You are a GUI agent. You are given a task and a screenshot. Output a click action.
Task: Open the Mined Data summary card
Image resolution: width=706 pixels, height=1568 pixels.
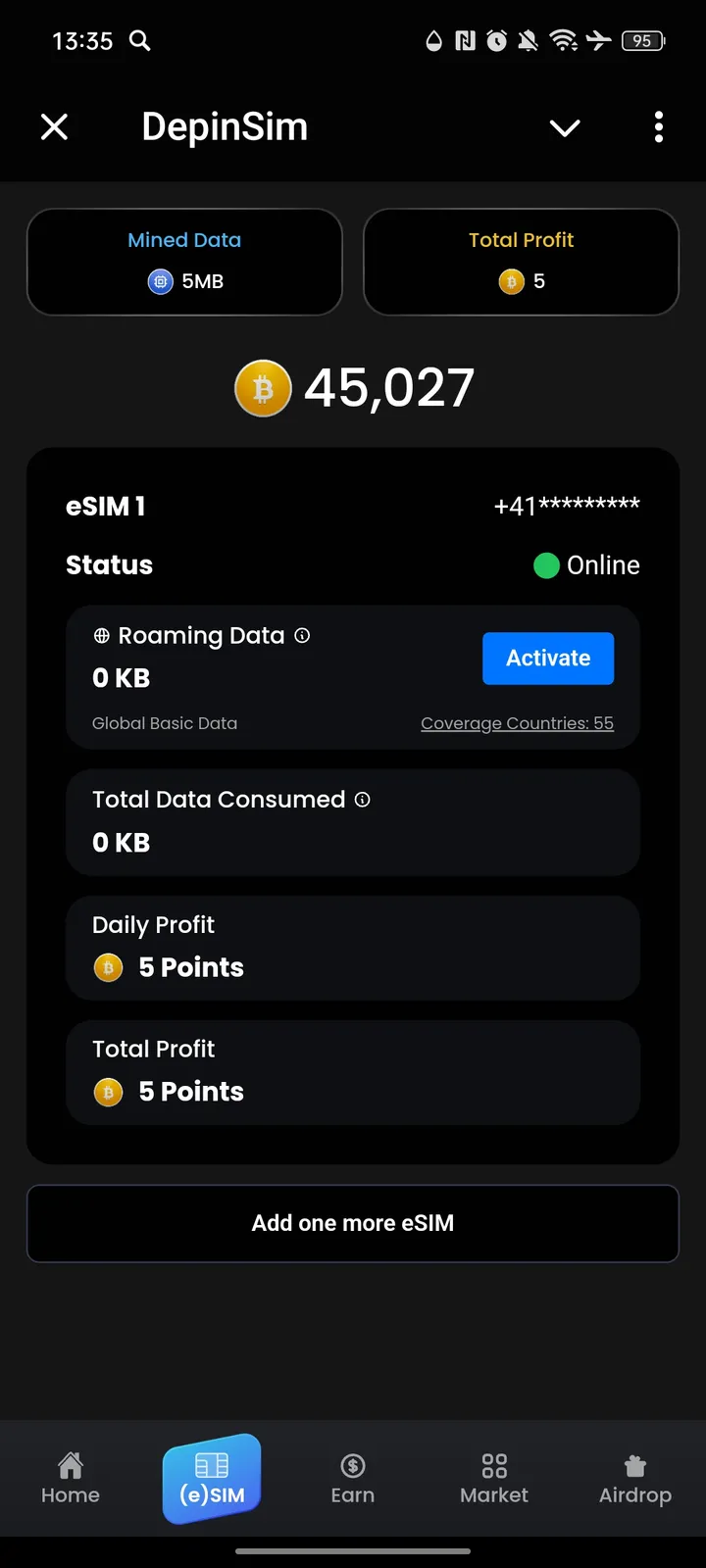tap(184, 262)
